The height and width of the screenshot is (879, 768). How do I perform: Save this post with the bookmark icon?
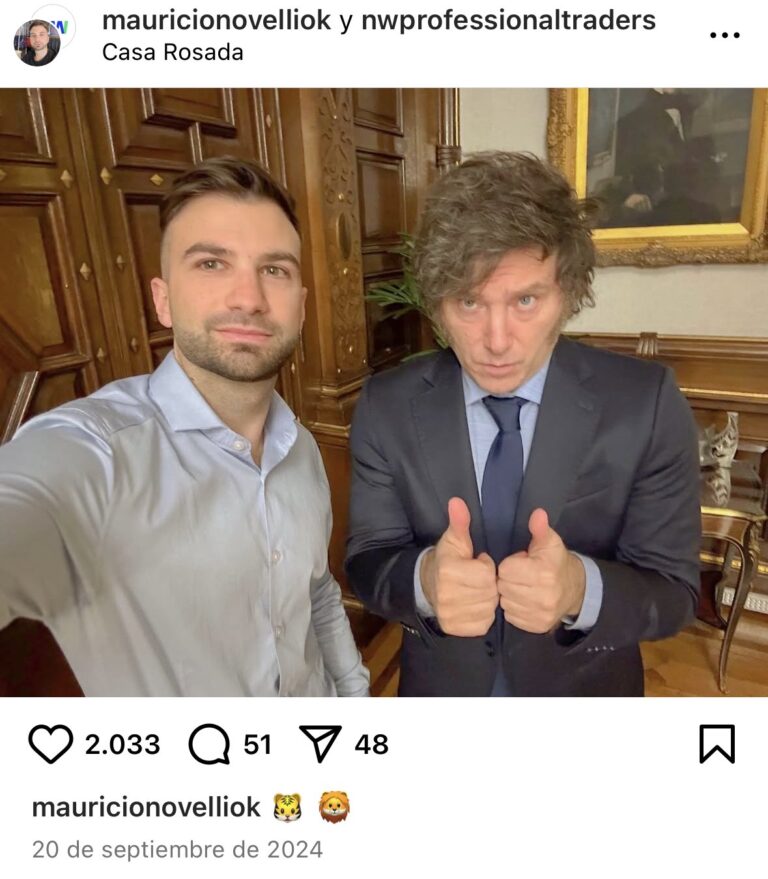(716, 744)
